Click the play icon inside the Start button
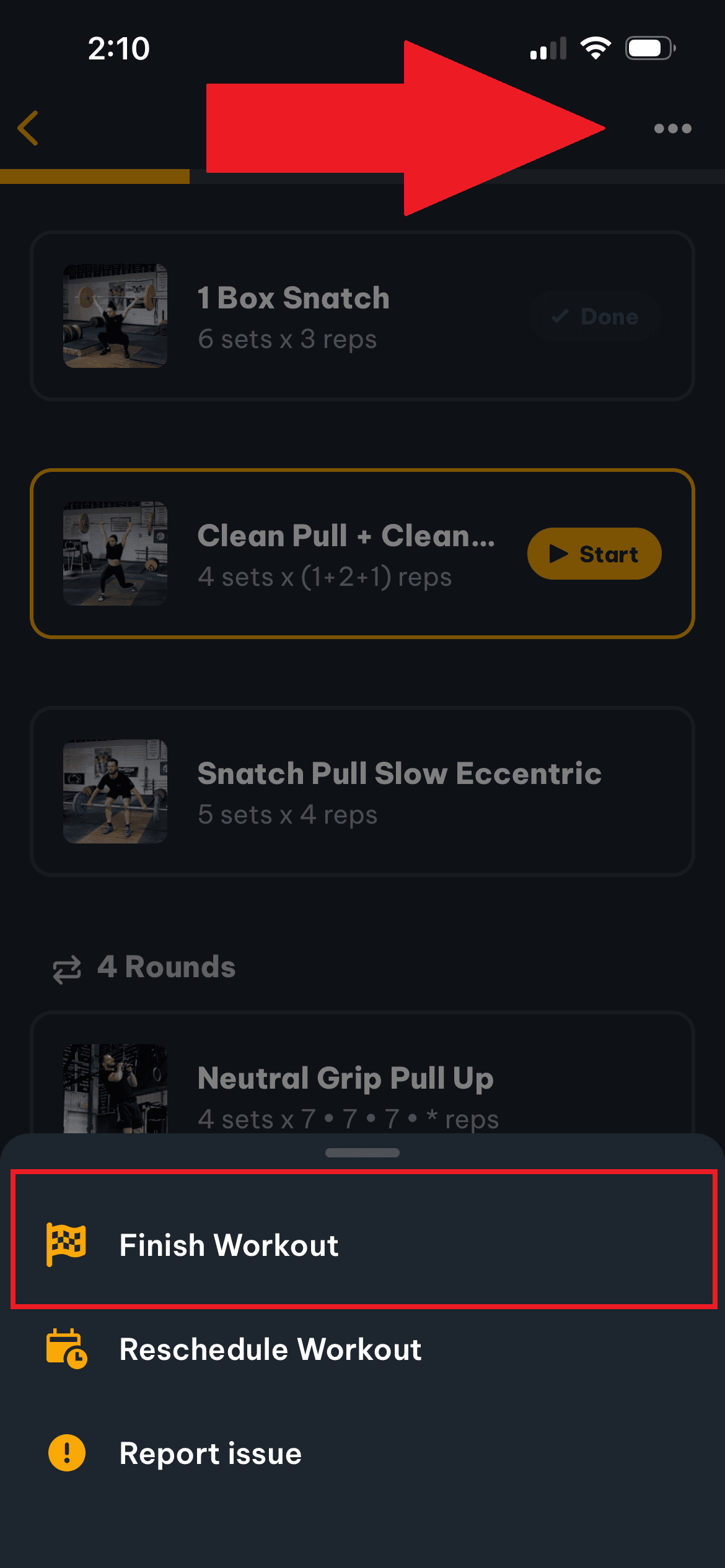Screen dimensions: 725x1568 [x=558, y=553]
